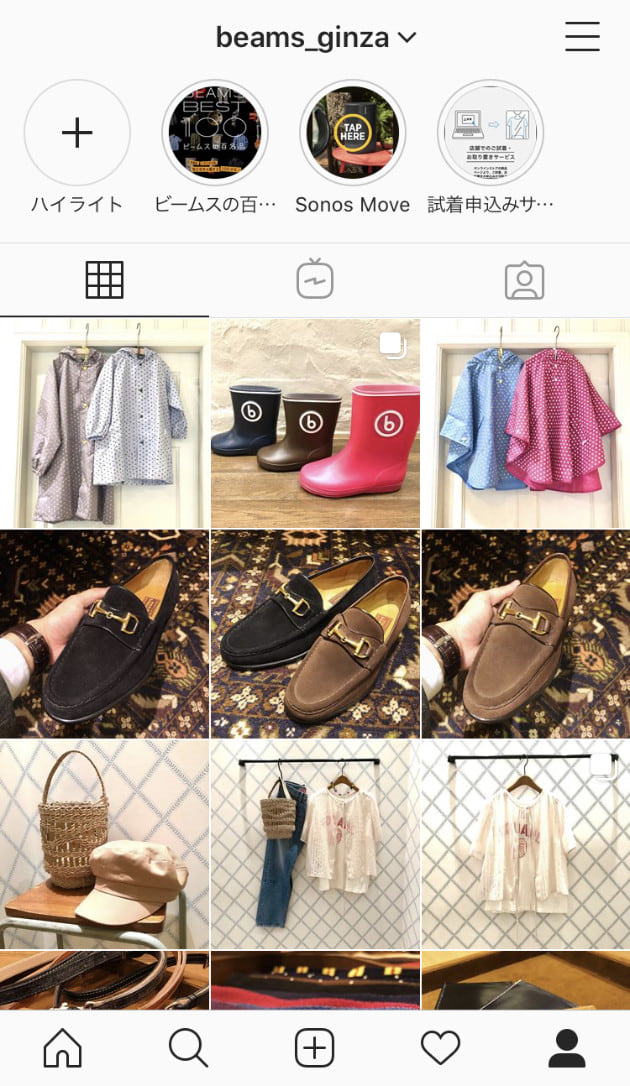Open the profile tab

567,1047
